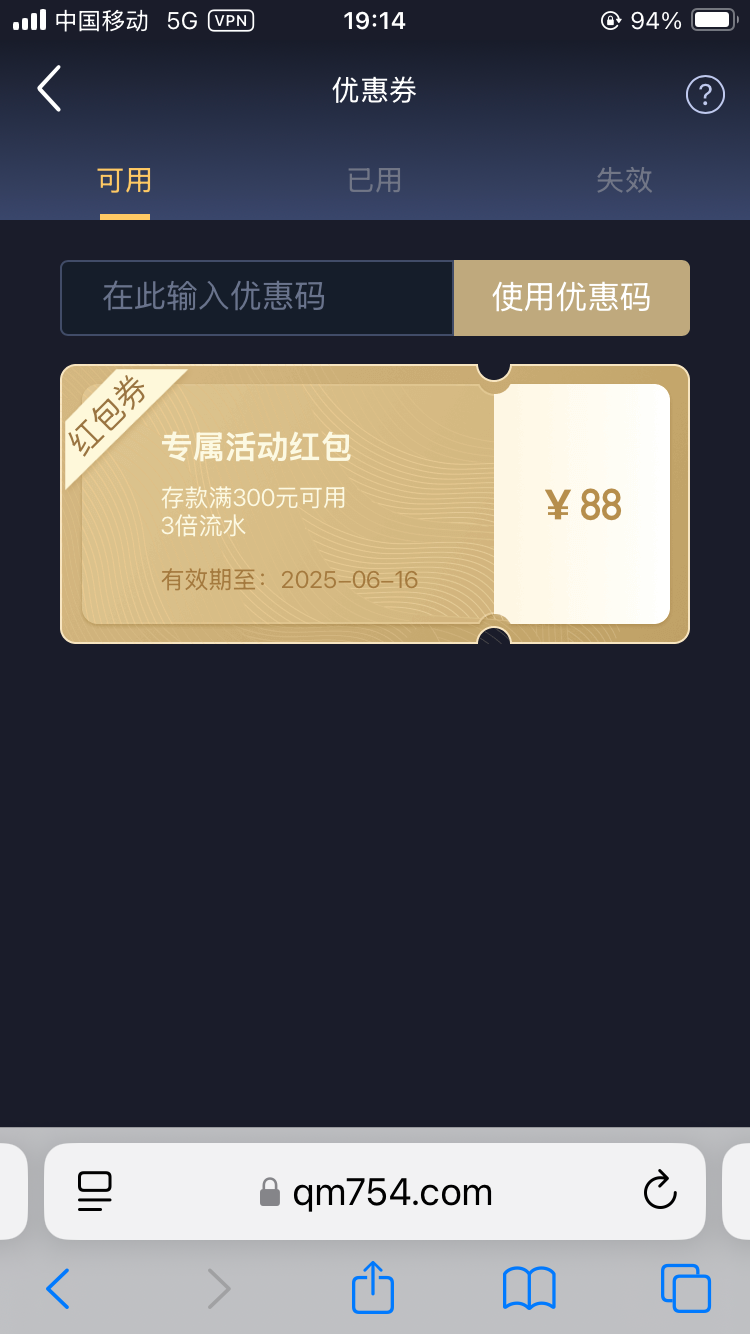Select the 可用 tab

(x=125, y=180)
